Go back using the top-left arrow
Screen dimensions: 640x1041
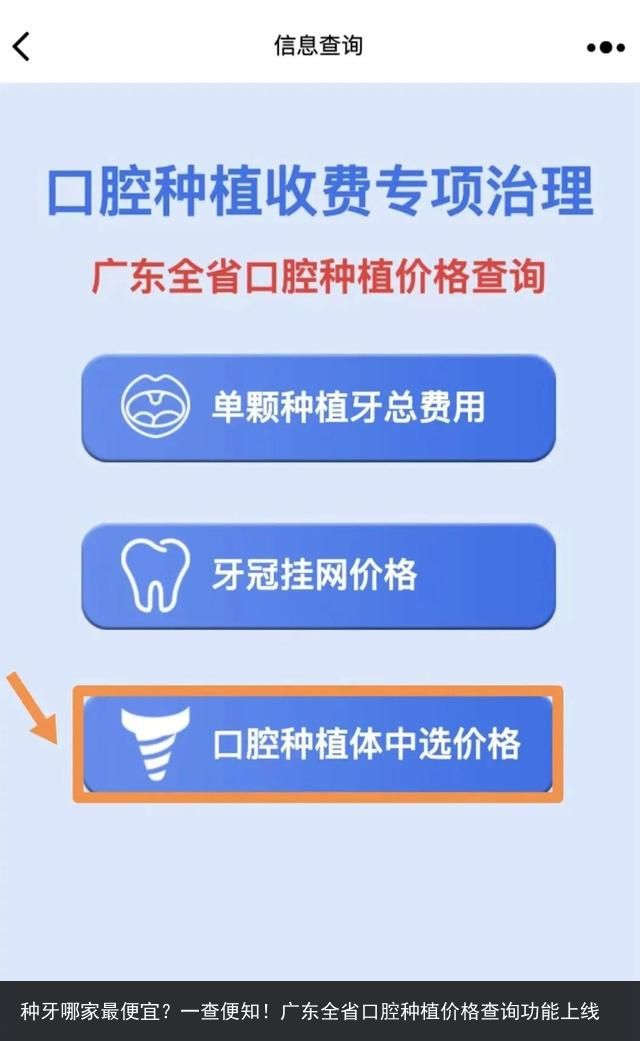coord(21,46)
